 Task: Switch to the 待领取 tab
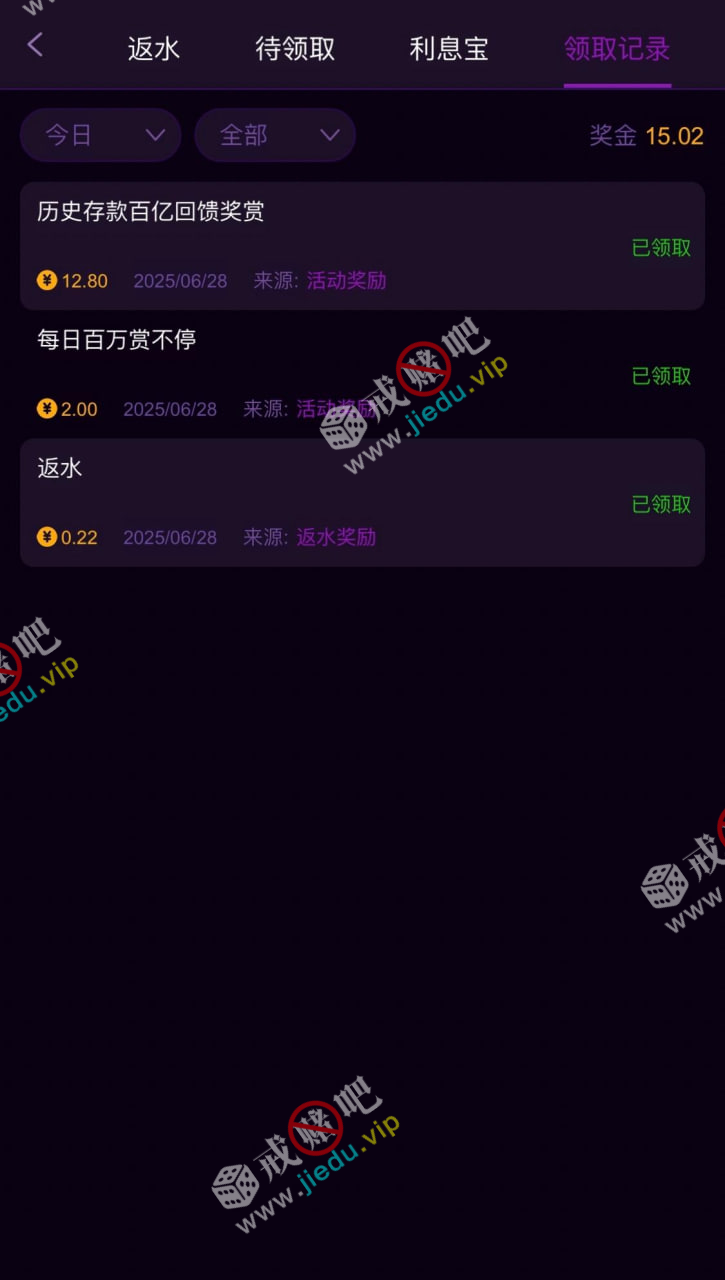pyautogui.click(x=295, y=48)
